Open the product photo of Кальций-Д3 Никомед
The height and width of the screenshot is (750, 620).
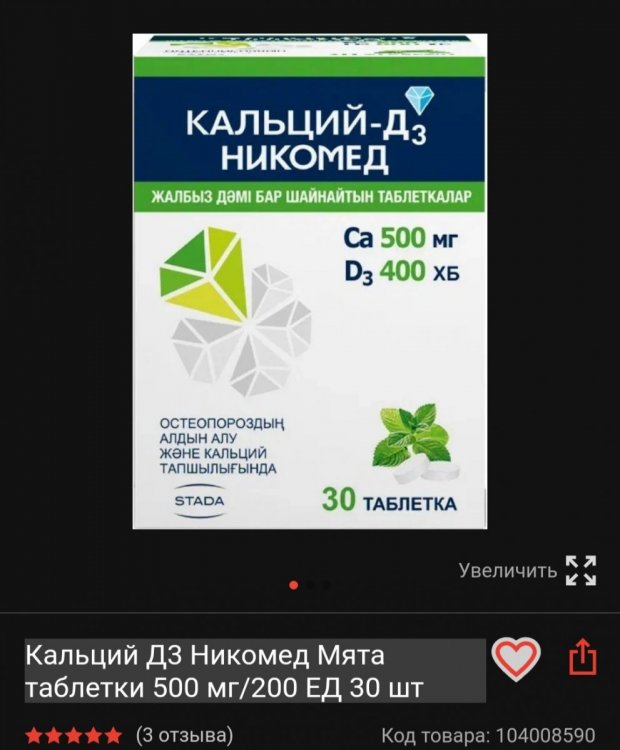tap(309, 281)
